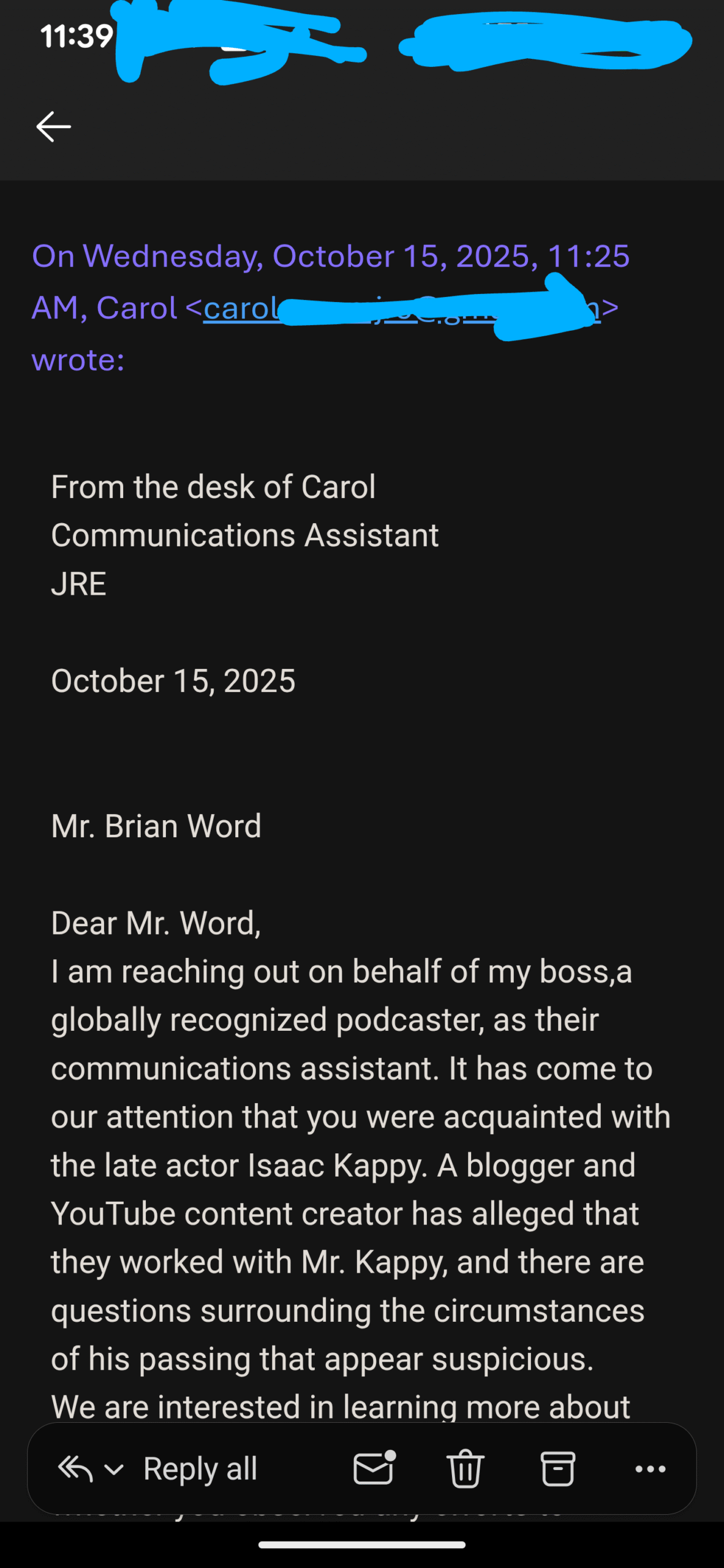The image size is (724, 1568).
Task: Open the three-dot more options menu
Action: (x=650, y=1469)
